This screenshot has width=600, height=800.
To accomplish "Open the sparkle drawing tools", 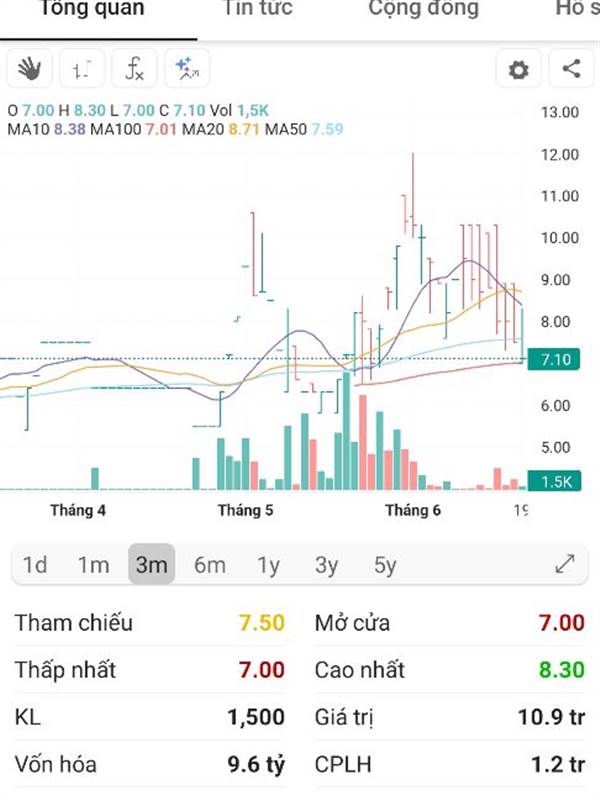I will (187, 69).
